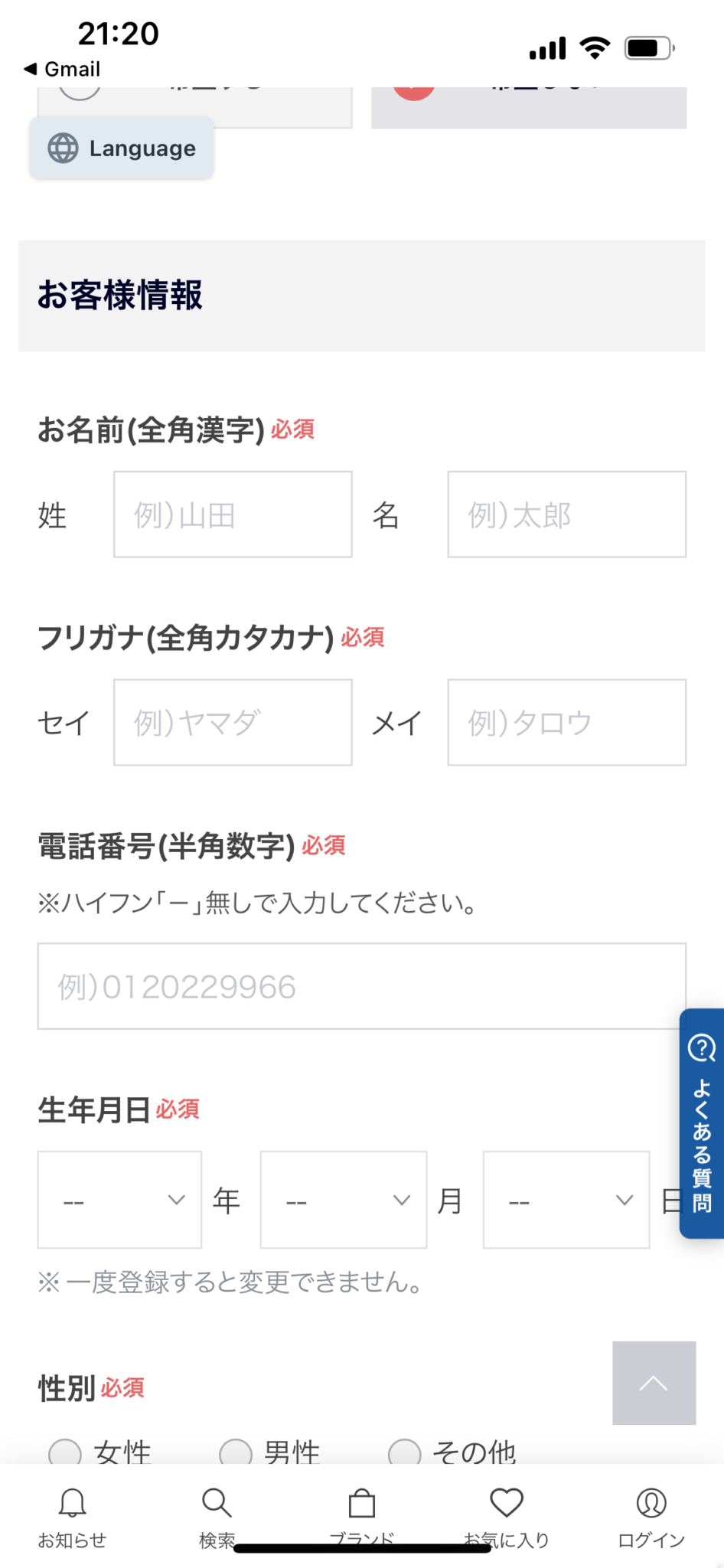Tap the 名 first name field
724x1568 pixels.
pos(566,514)
